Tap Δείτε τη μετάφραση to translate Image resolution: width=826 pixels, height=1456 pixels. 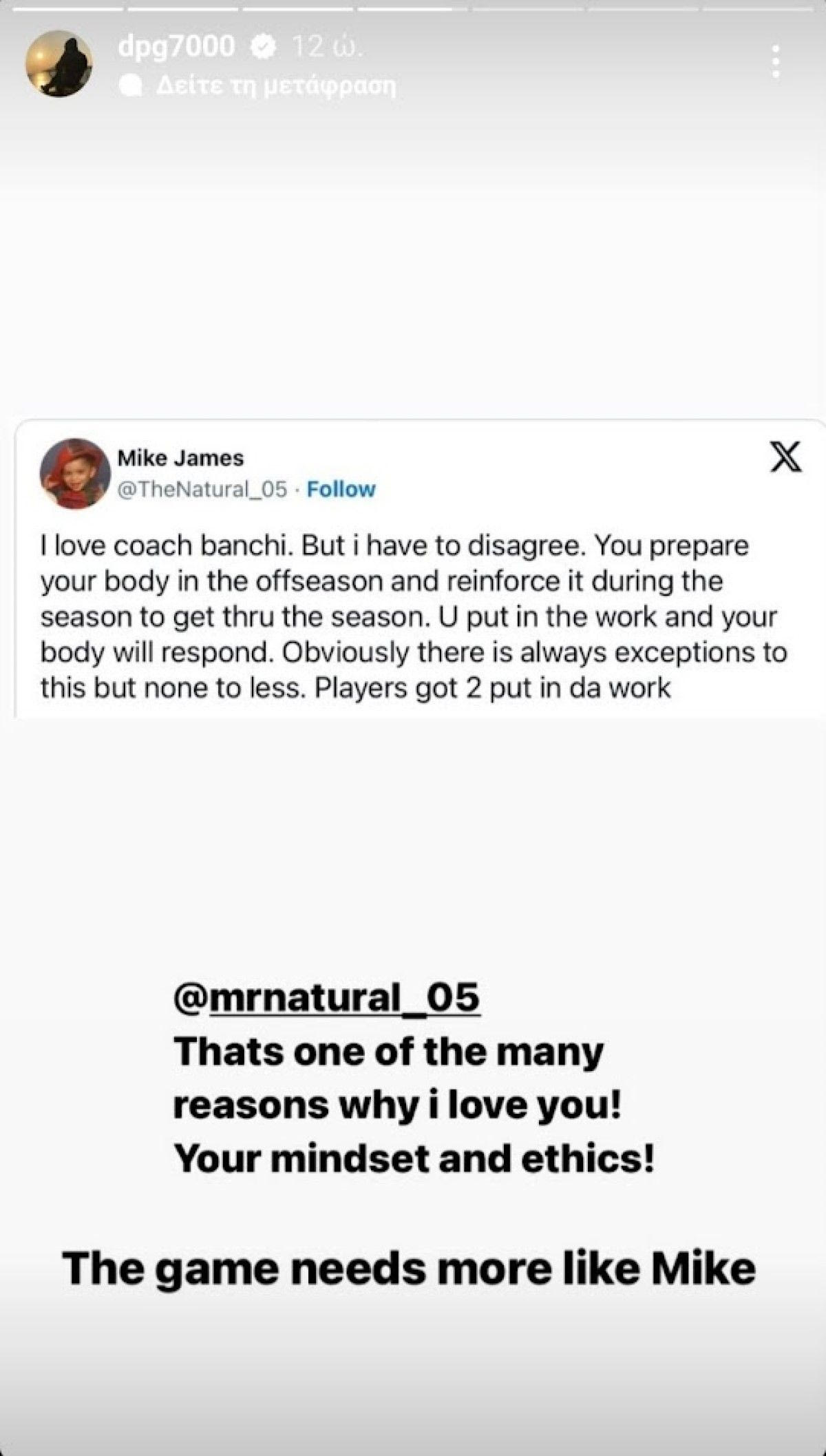pos(276,86)
